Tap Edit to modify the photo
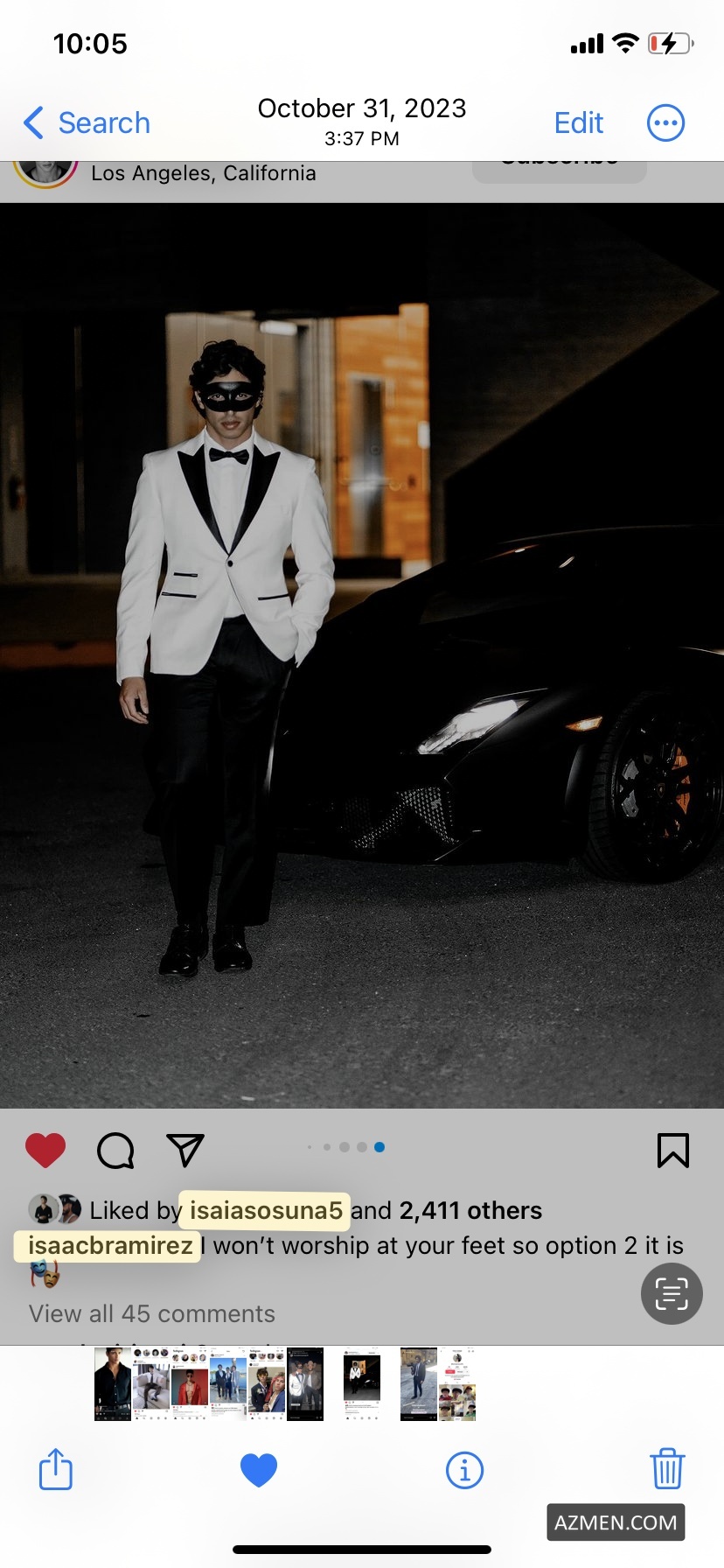The width and height of the screenshot is (724, 1568). (578, 123)
